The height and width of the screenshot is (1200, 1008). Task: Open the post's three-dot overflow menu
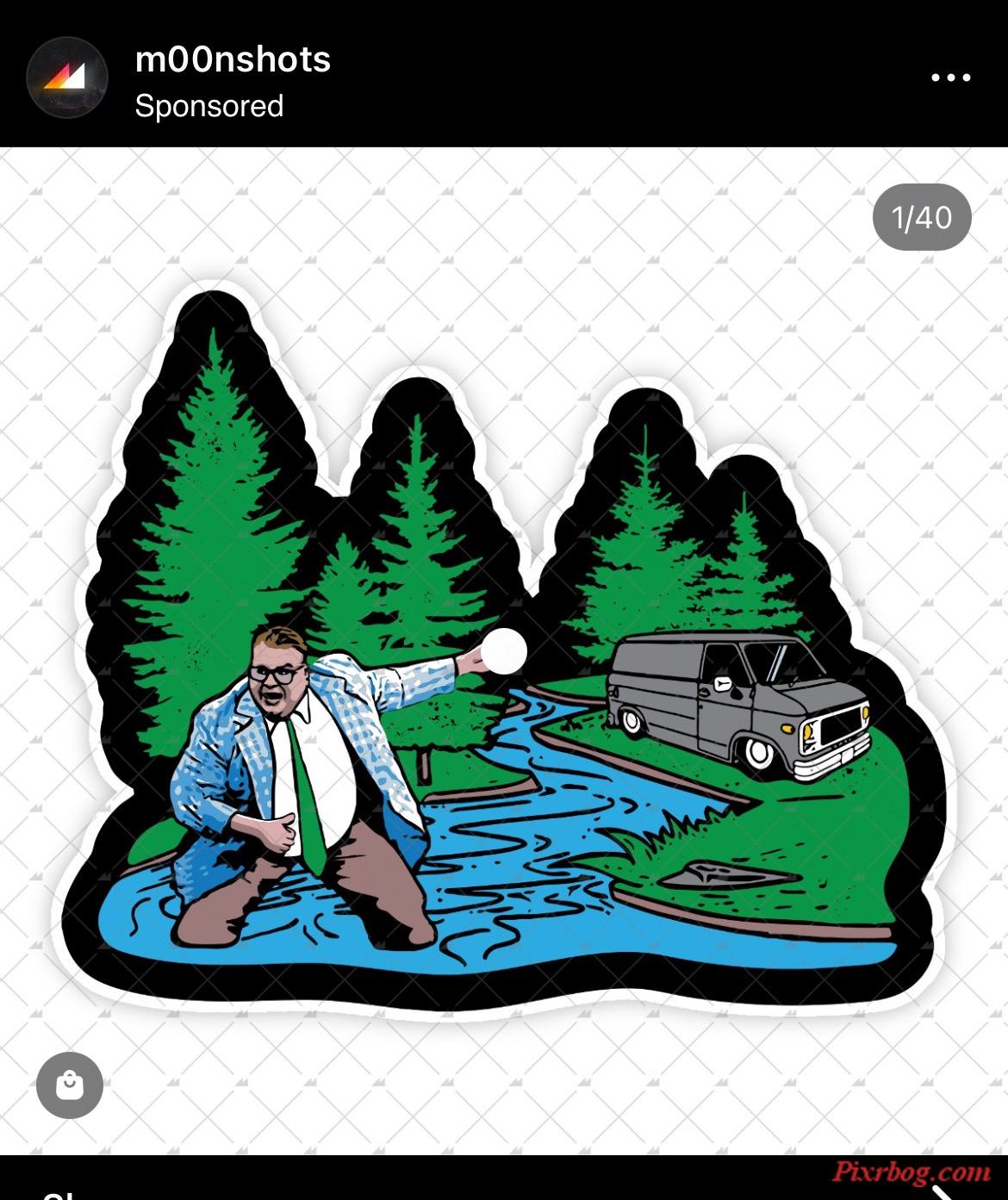tap(951, 78)
